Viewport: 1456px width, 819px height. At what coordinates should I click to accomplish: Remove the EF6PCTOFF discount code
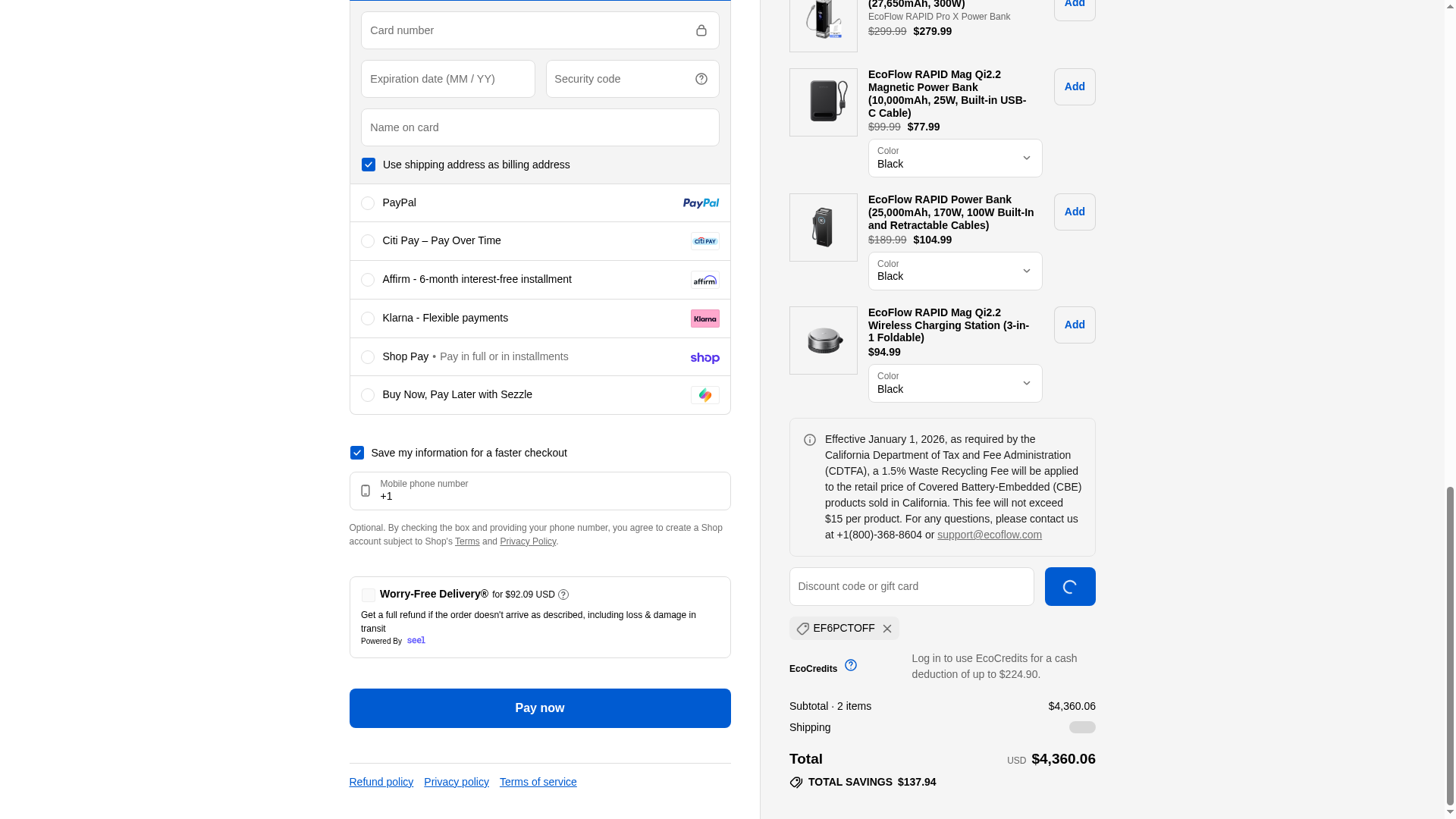pos(886,629)
